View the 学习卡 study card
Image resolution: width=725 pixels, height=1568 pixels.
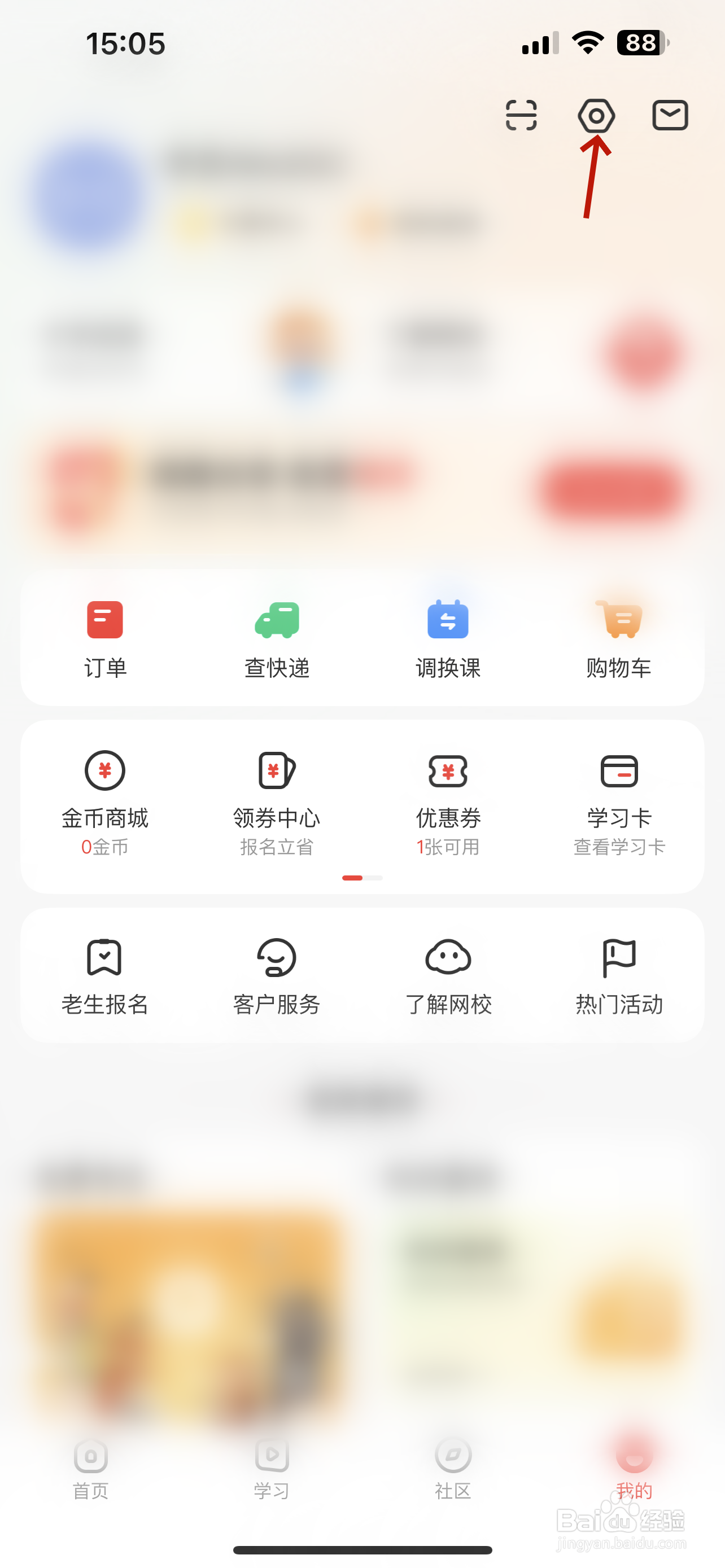click(619, 798)
